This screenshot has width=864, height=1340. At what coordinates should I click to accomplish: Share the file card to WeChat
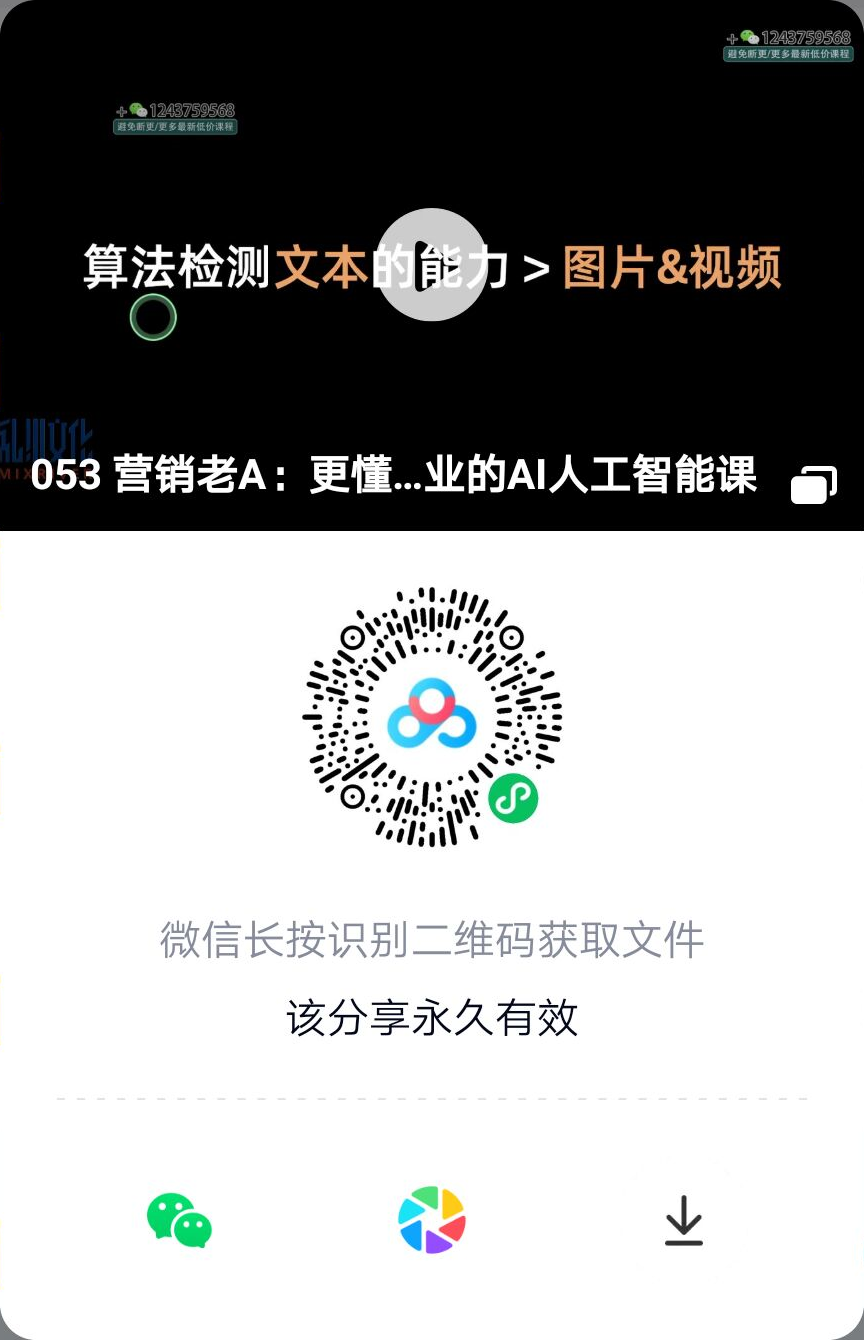[x=179, y=1220]
